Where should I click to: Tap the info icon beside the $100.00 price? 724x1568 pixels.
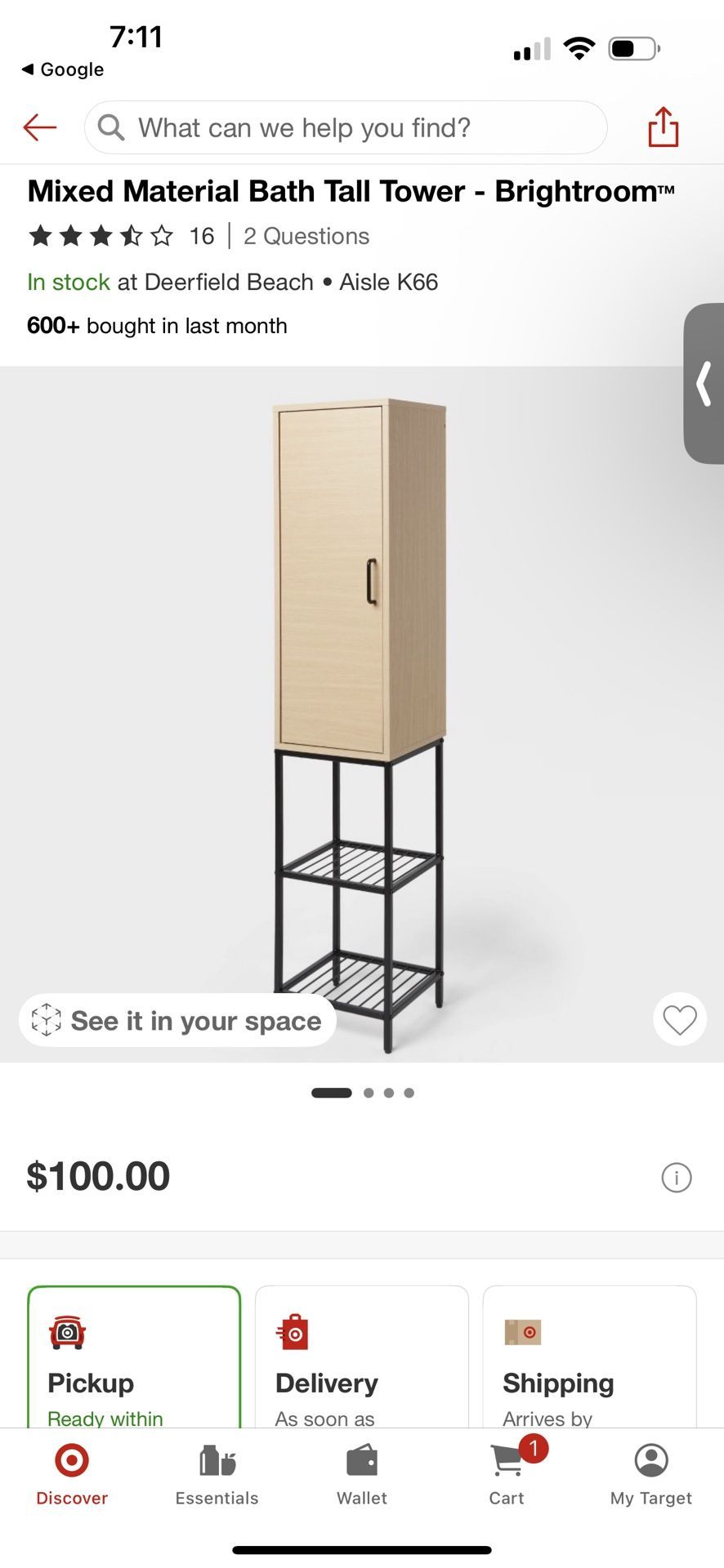(677, 1177)
